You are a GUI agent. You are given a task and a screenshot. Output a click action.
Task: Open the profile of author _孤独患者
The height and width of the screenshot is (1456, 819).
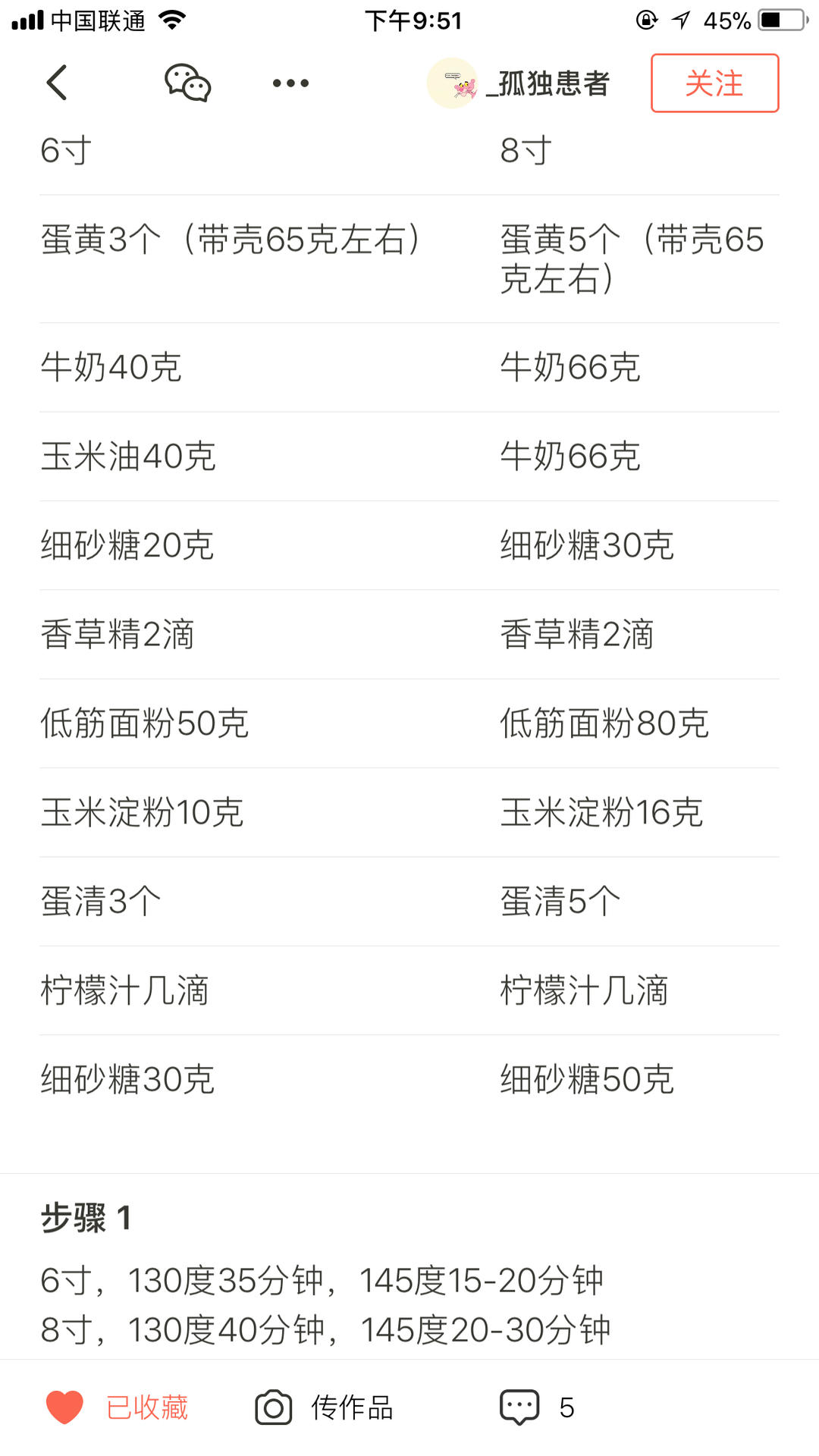pos(519,83)
